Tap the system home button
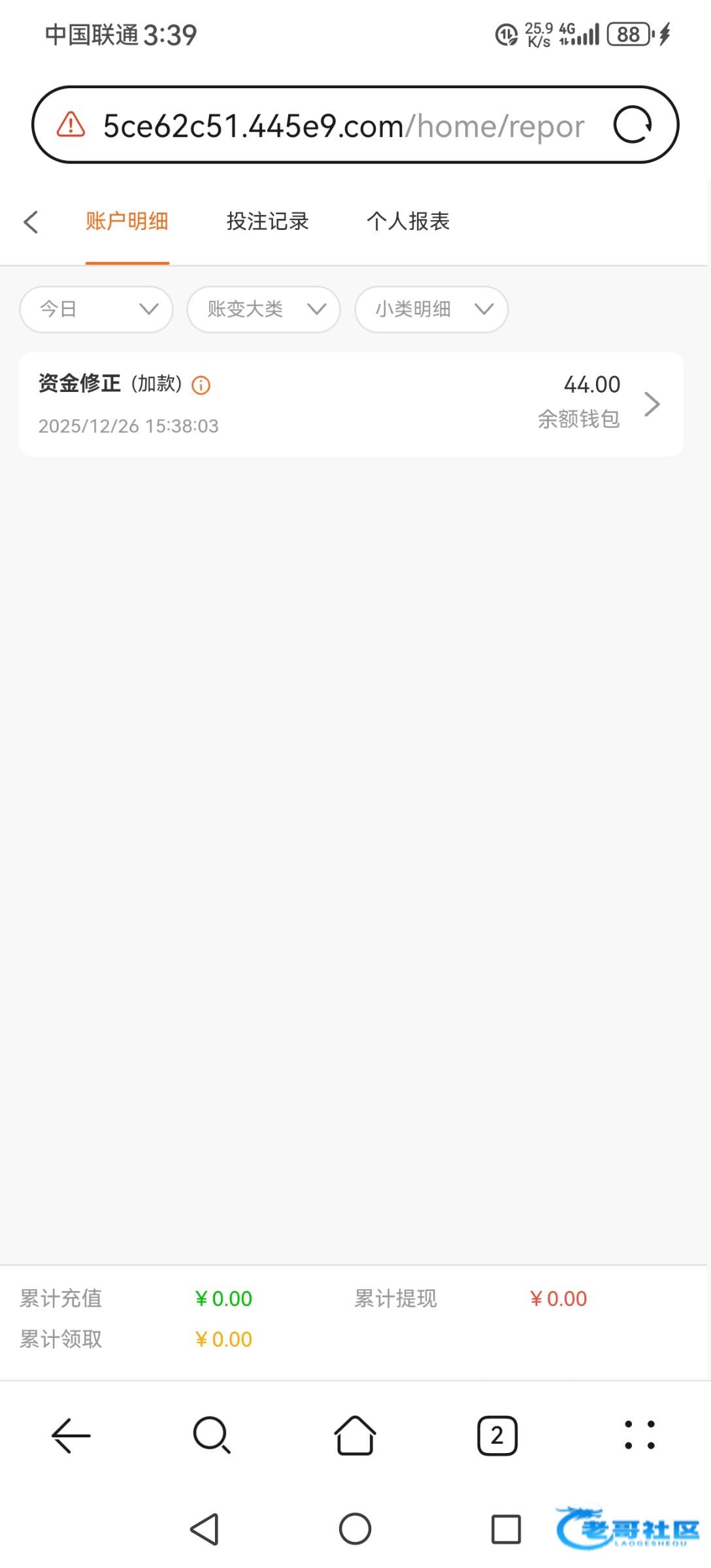Viewport: 711px width, 1568px height. [x=355, y=1529]
